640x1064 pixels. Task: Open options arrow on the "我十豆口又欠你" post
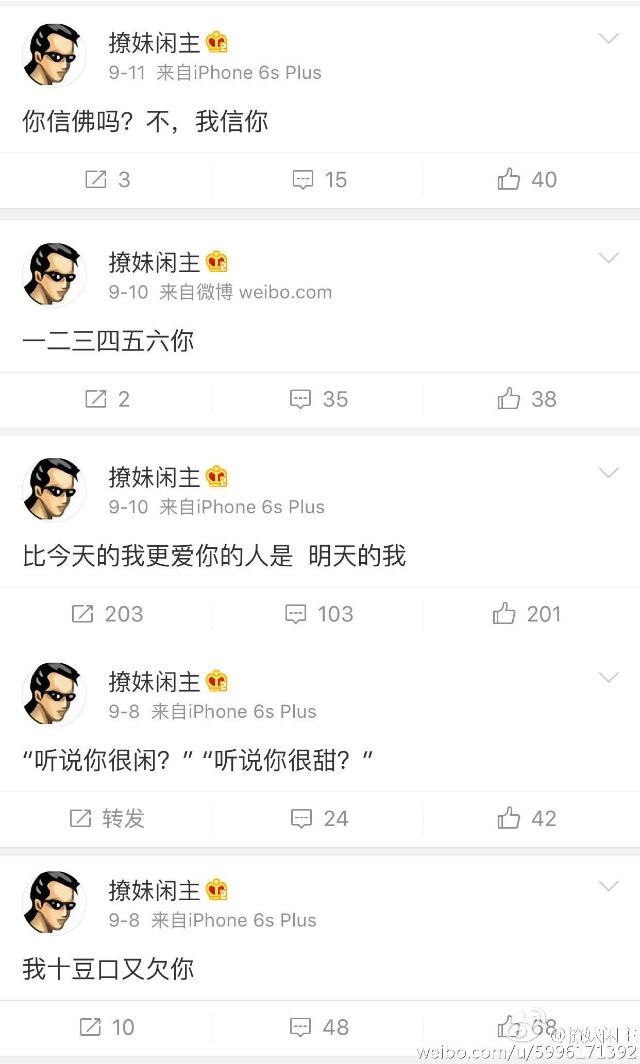[609, 886]
